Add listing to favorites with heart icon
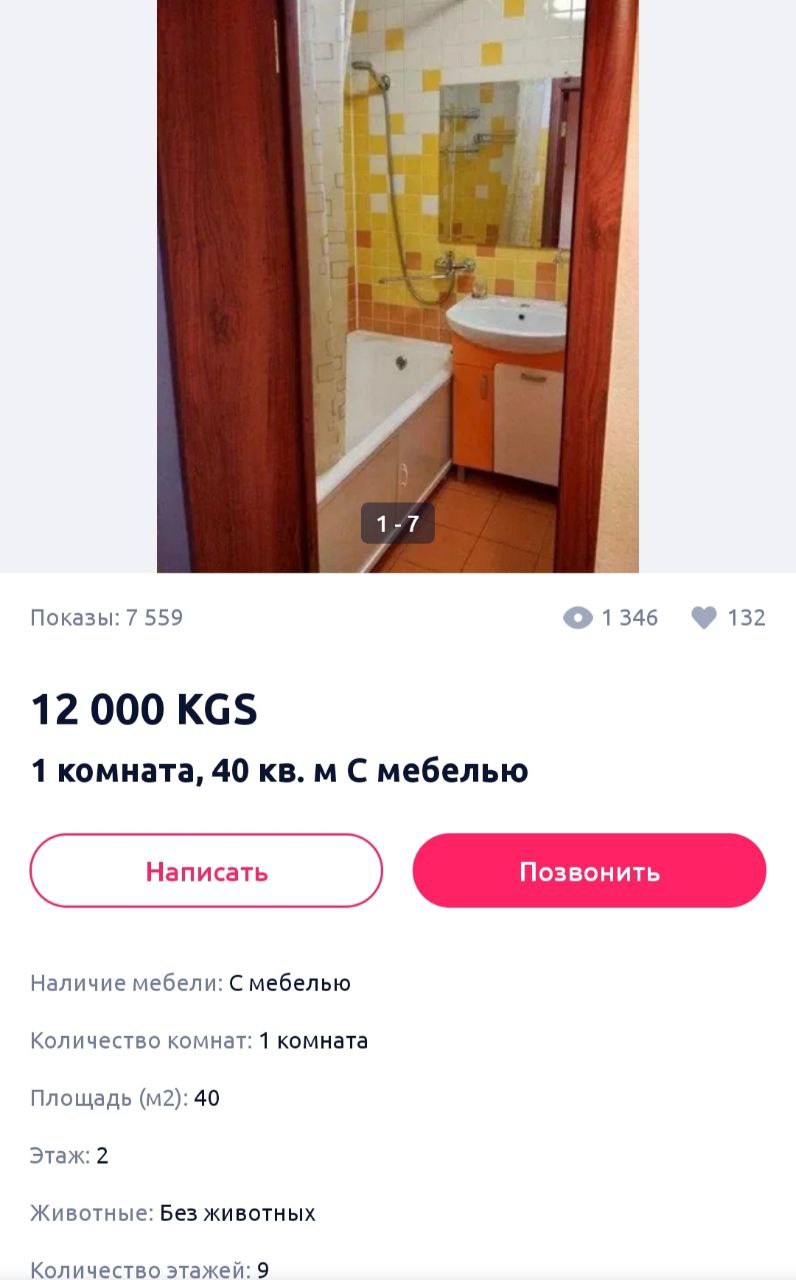 click(704, 618)
